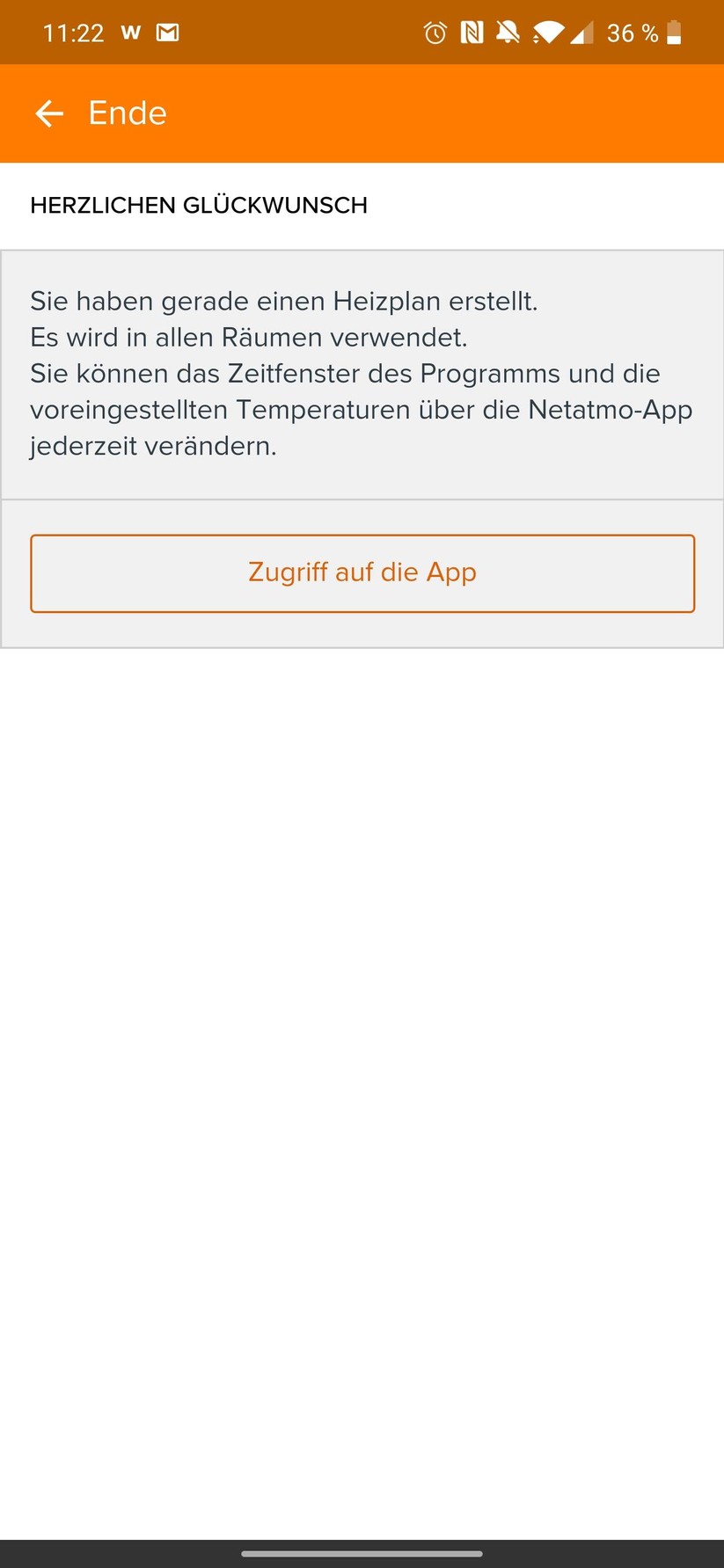Go back using the arrow beside Ende

[x=49, y=113]
